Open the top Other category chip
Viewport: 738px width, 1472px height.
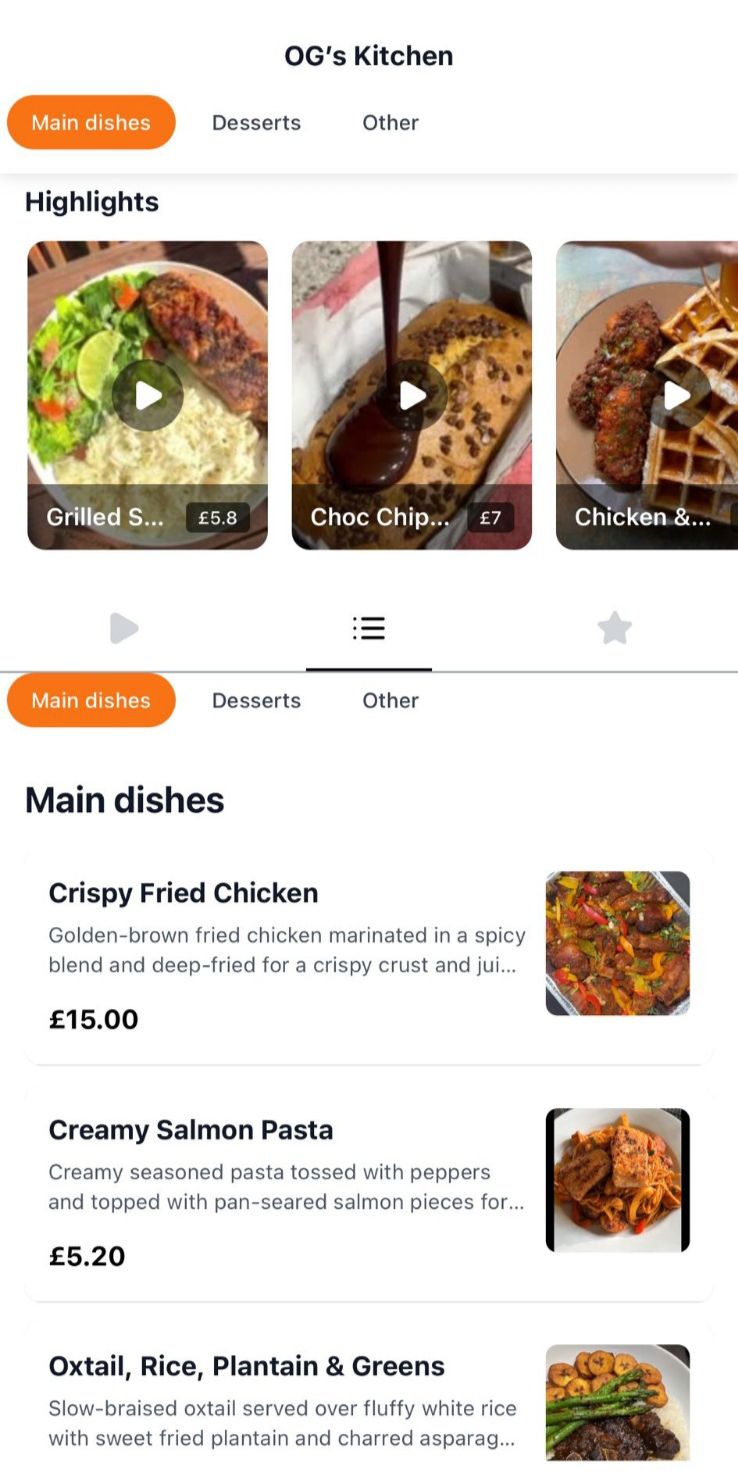click(x=390, y=123)
